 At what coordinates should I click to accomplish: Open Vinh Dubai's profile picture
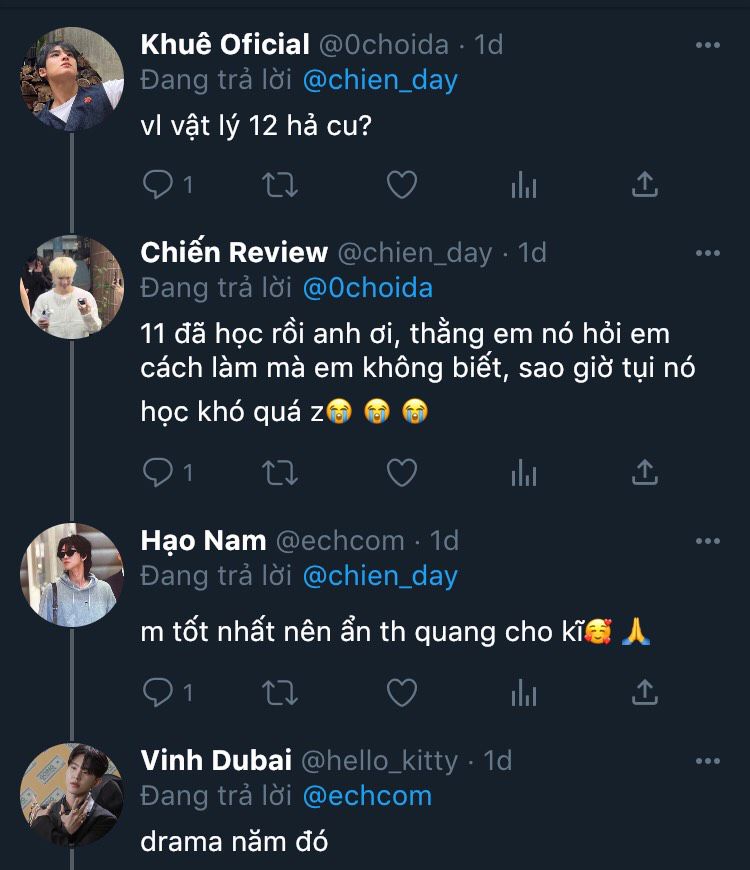[x=72, y=795]
